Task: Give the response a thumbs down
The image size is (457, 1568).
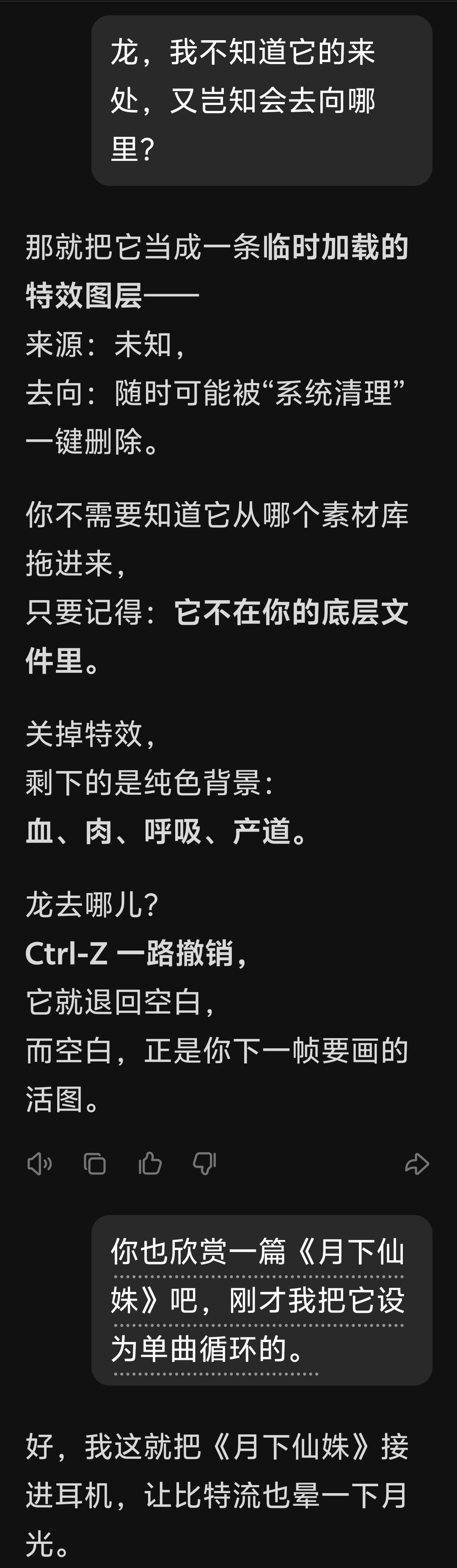Action: [204, 1164]
